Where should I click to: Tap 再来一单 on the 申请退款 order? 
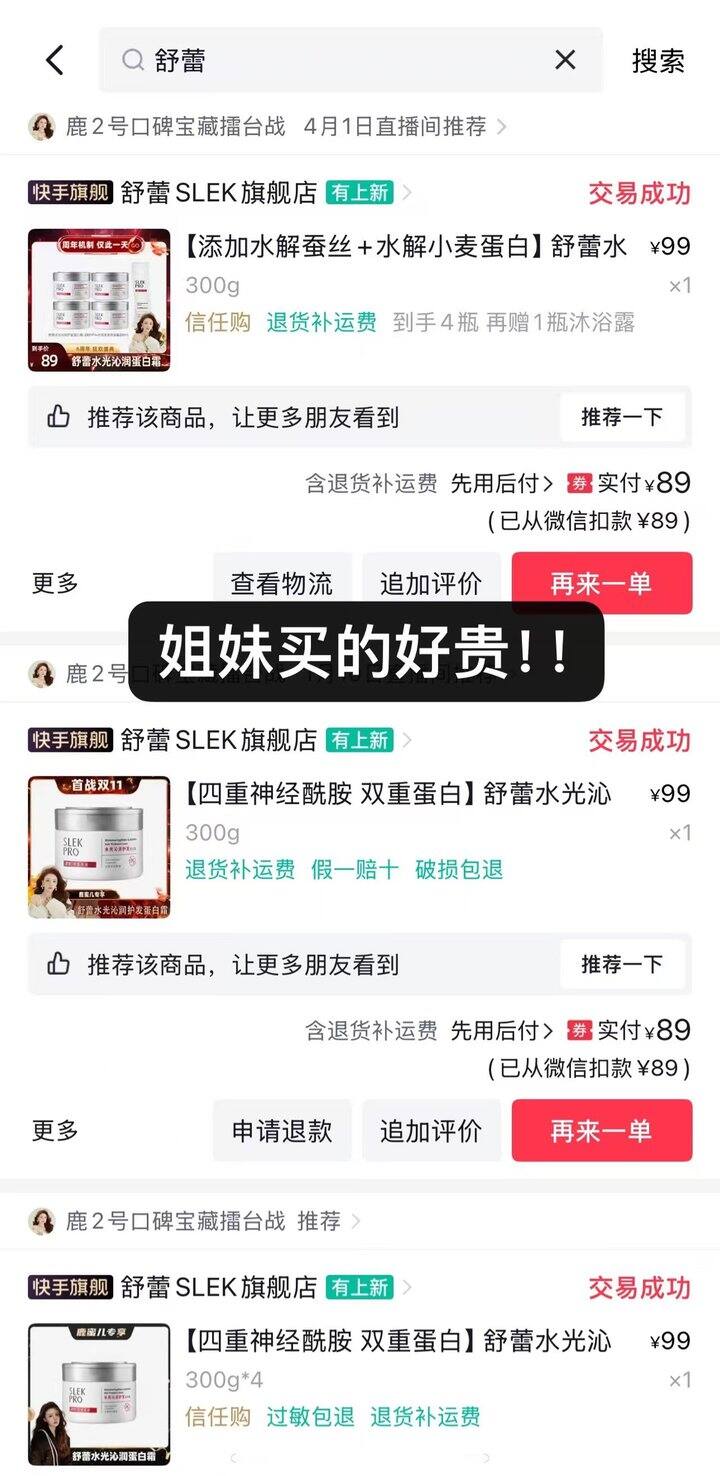[601, 1131]
